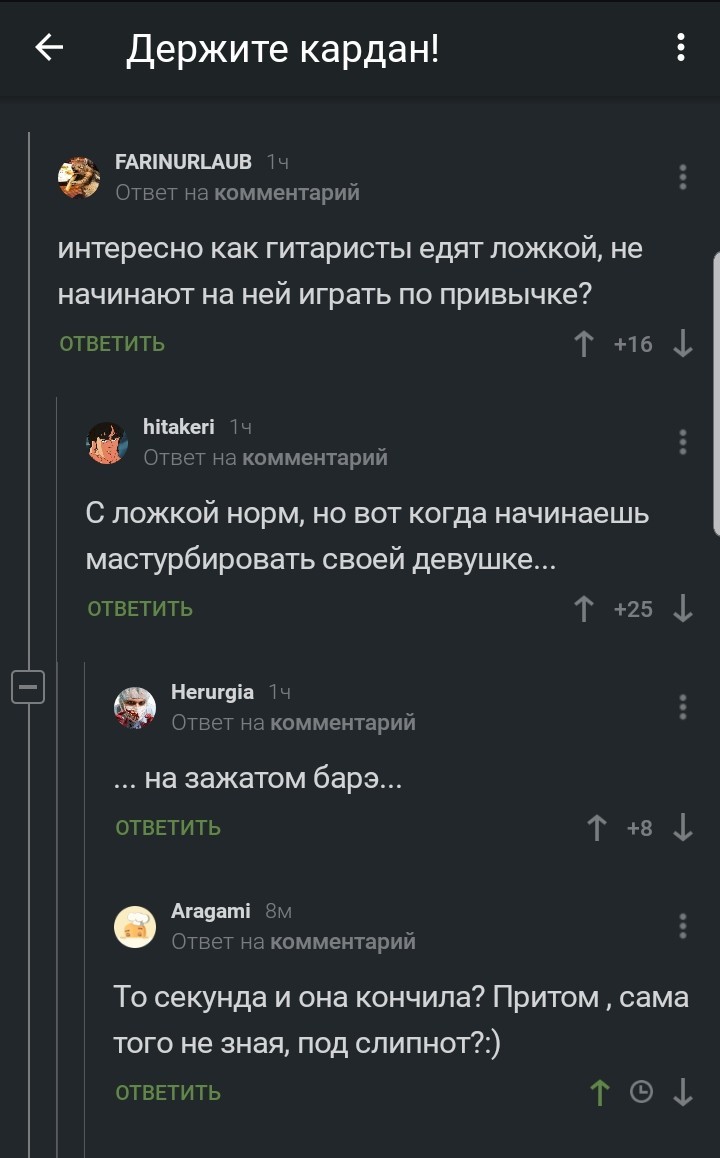Reply to FARINURLAUB's comment
The height and width of the screenshot is (1158, 720).
click(x=112, y=344)
